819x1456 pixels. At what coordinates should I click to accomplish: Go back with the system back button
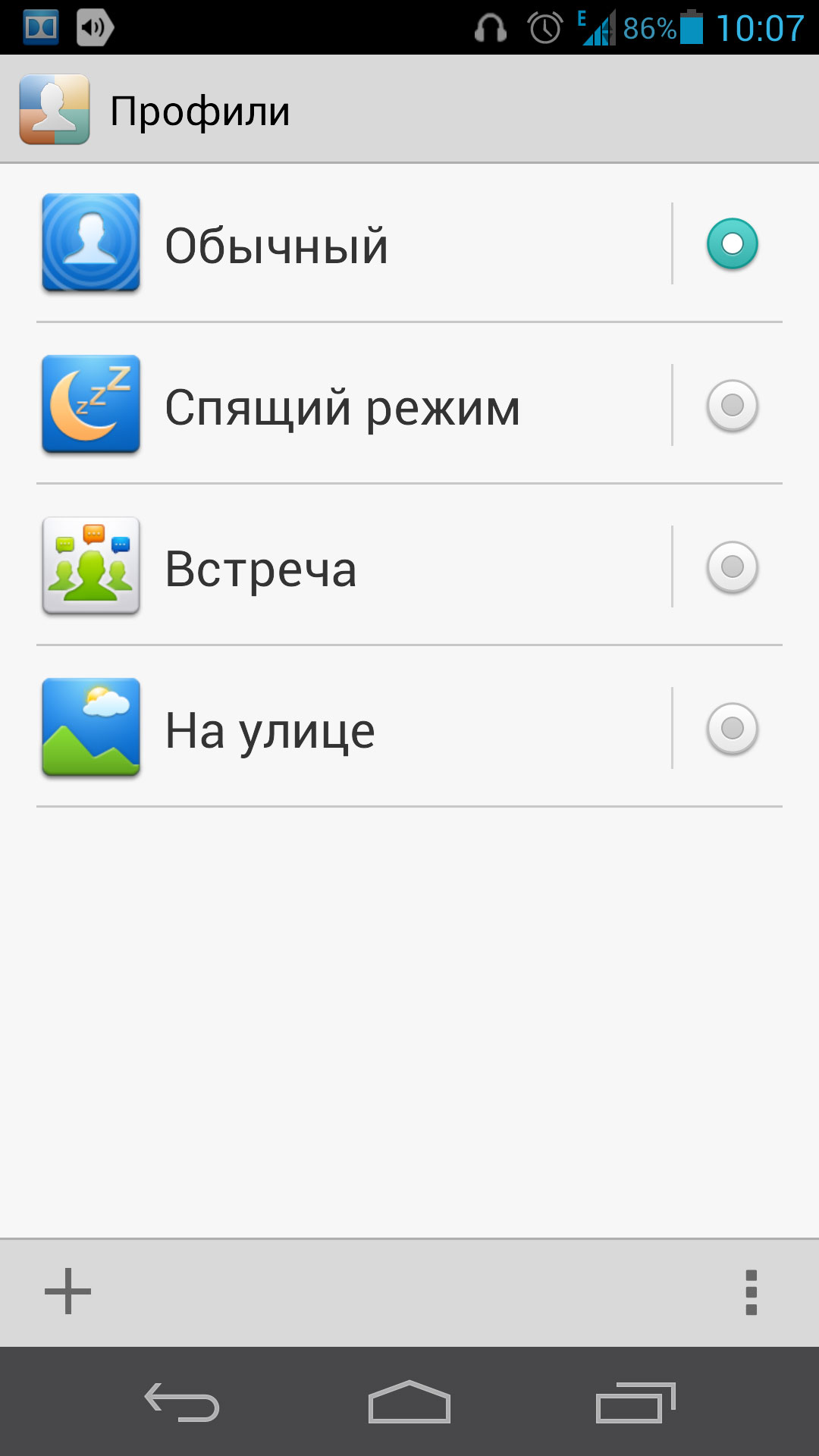(182, 1401)
